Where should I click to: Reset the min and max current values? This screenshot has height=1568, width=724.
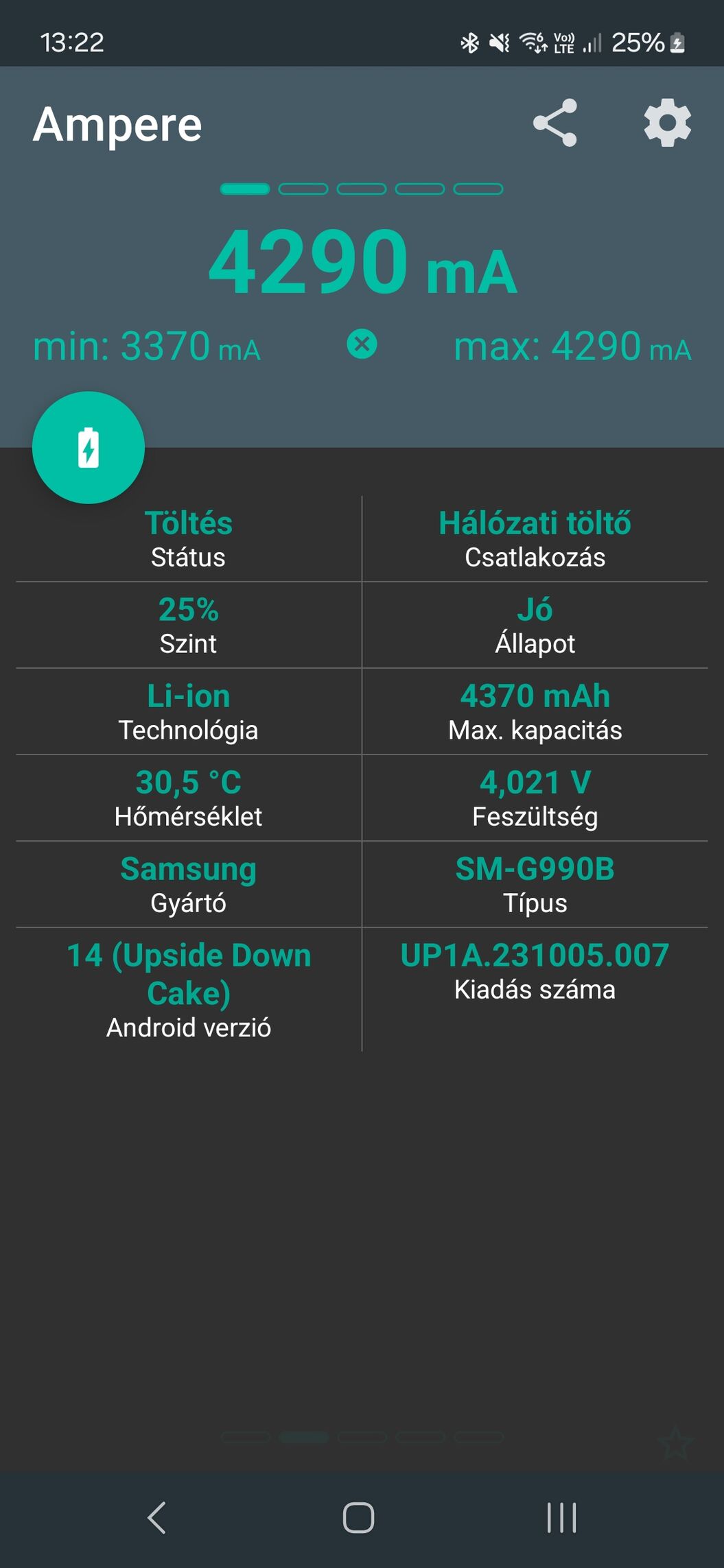tap(362, 344)
